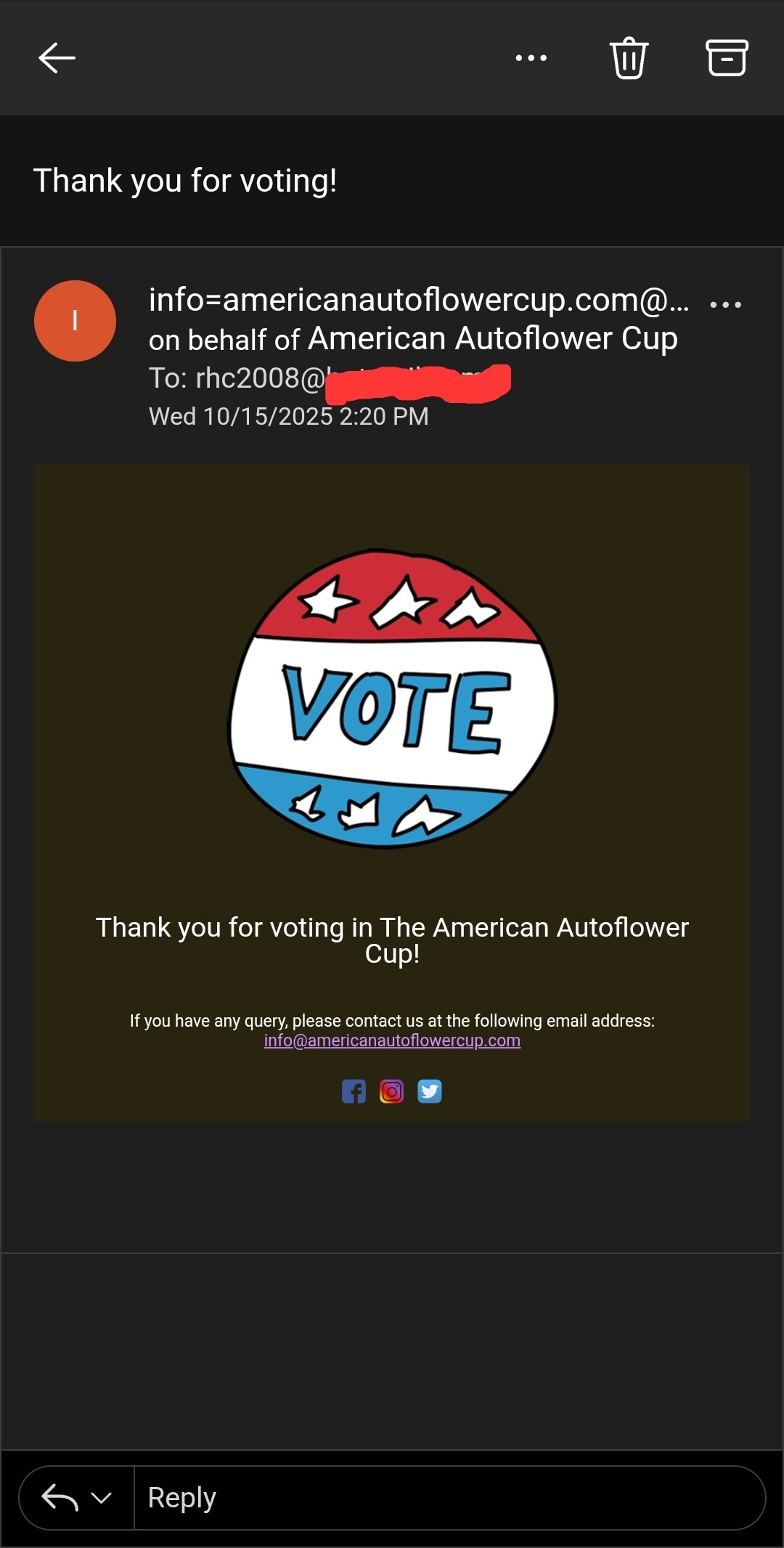Open the Twitter link in the email
The image size is (784, 1548).
point(430,1091)
